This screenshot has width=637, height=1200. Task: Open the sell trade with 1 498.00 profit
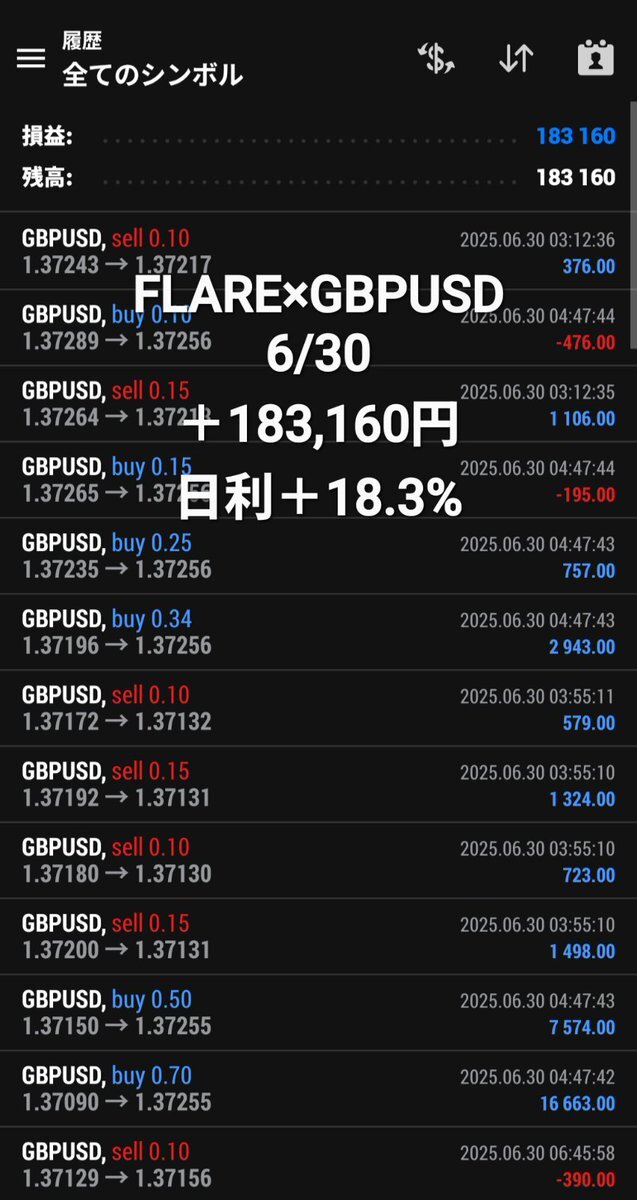tap(318, 937)
